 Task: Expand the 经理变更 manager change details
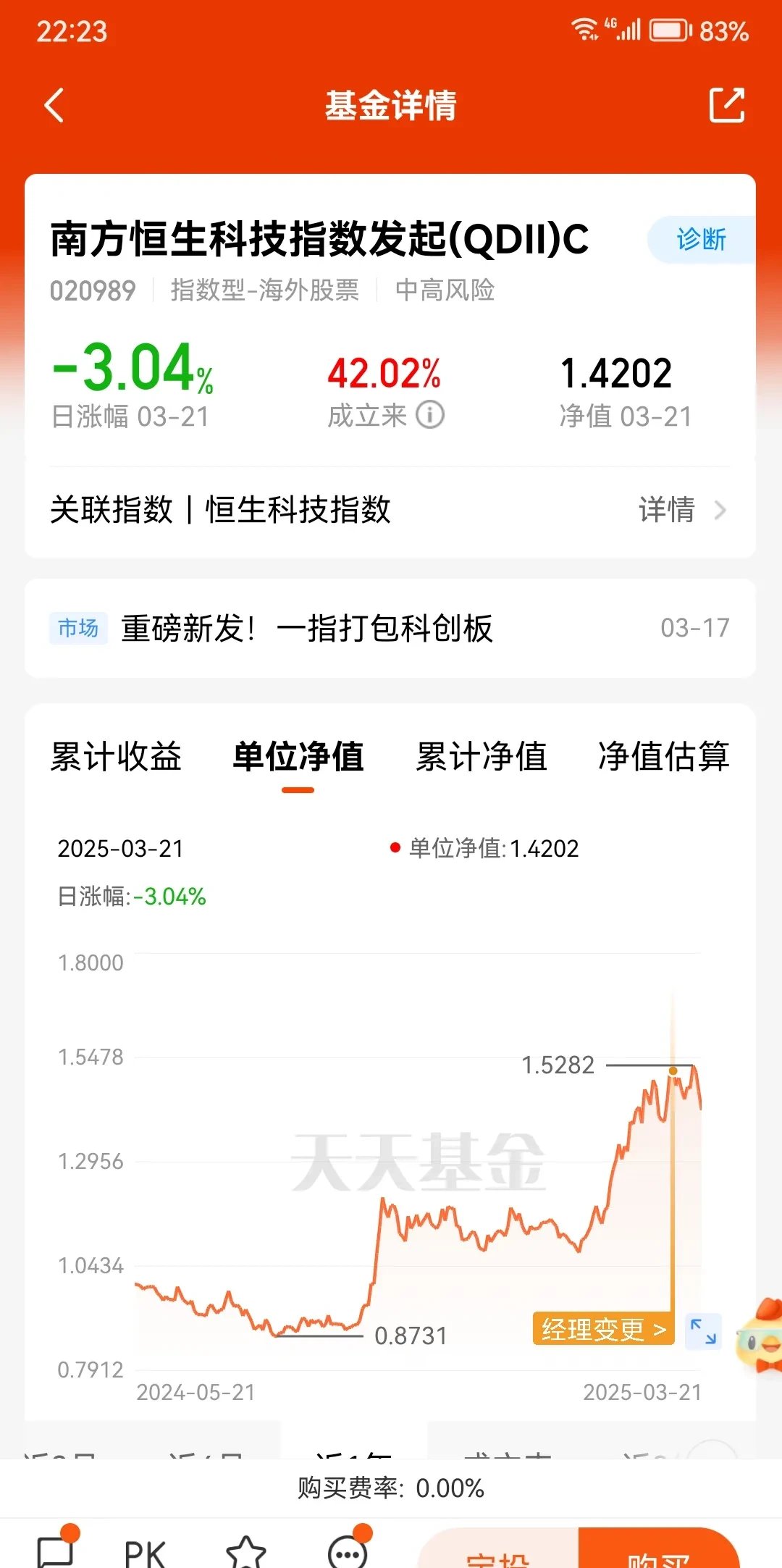(x=605, y=1330)
